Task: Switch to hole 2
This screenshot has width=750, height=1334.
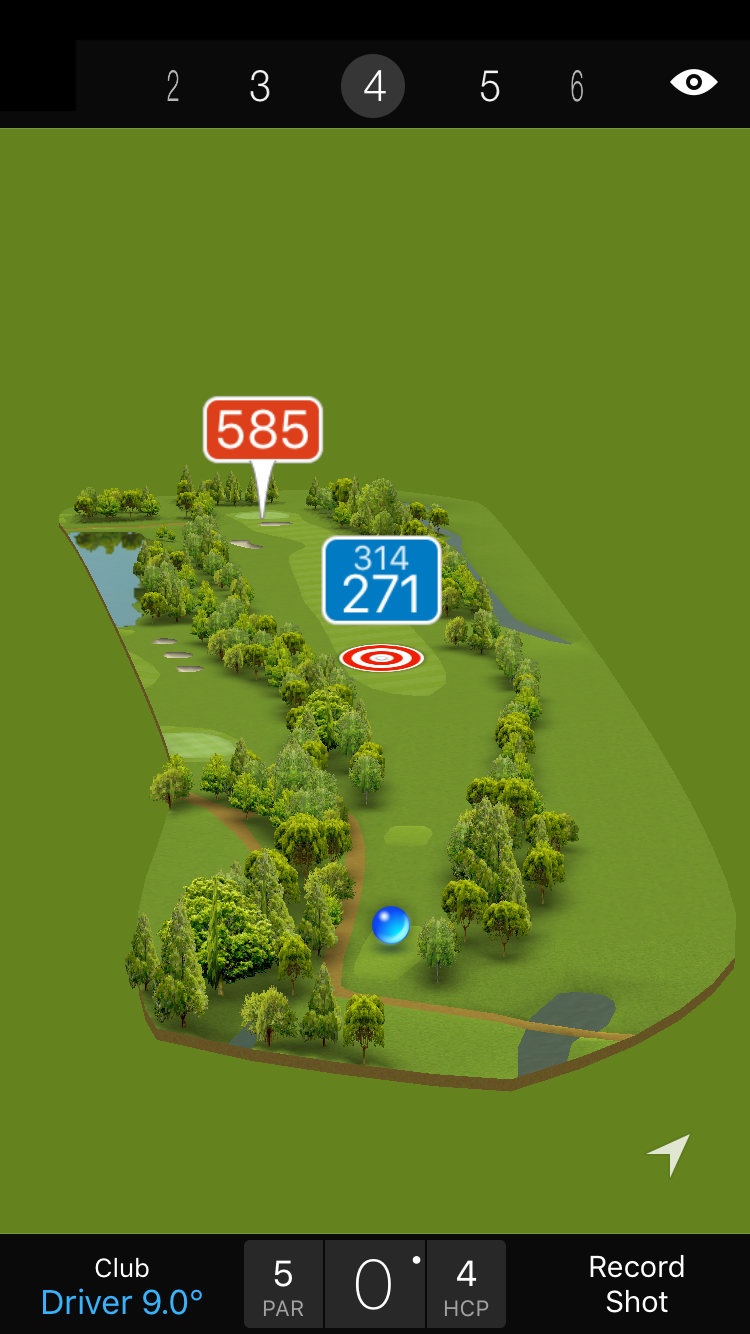Action: pos(173,87)
